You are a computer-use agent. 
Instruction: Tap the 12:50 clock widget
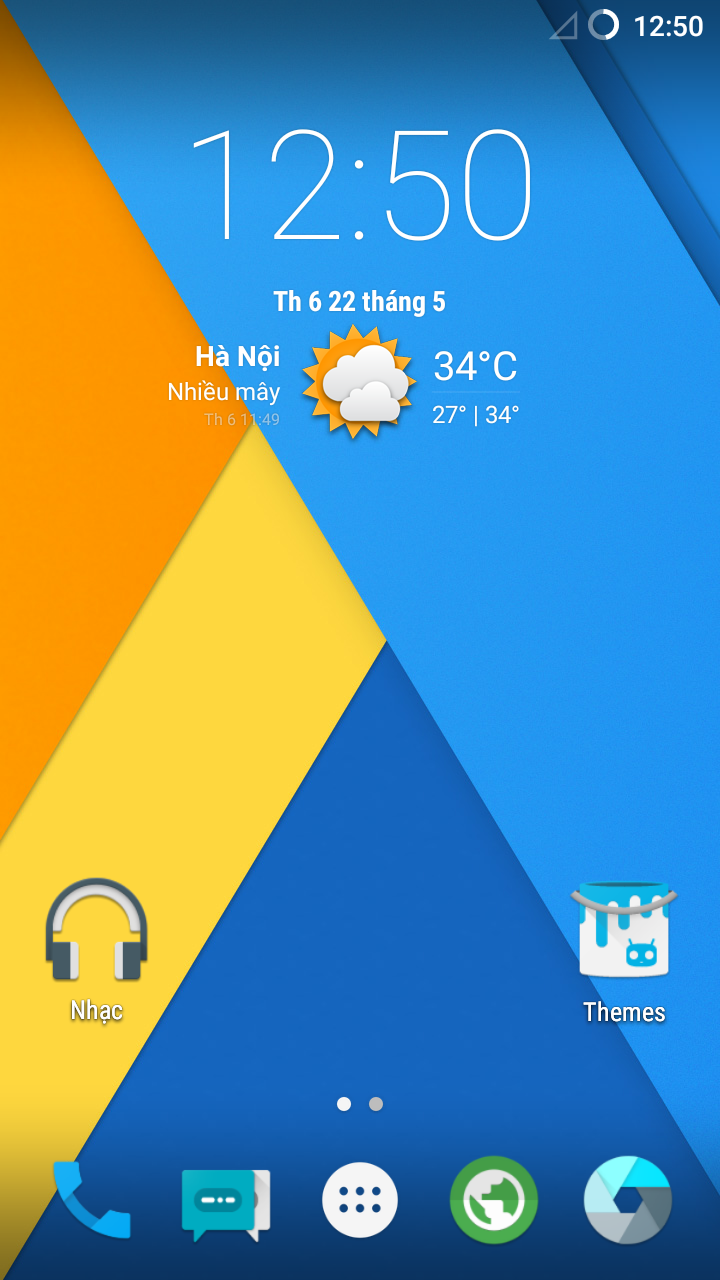click(x=360, y=186)
